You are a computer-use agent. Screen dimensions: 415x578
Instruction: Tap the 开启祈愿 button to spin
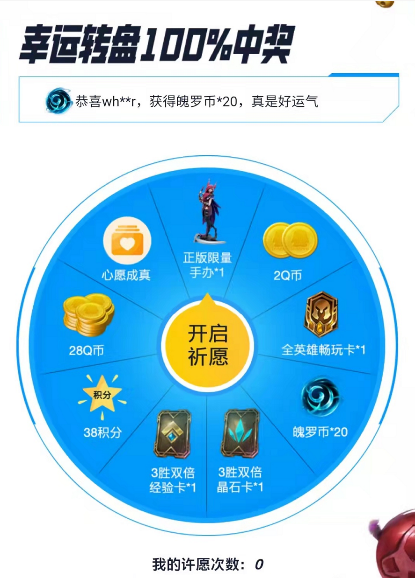point(208,344)
